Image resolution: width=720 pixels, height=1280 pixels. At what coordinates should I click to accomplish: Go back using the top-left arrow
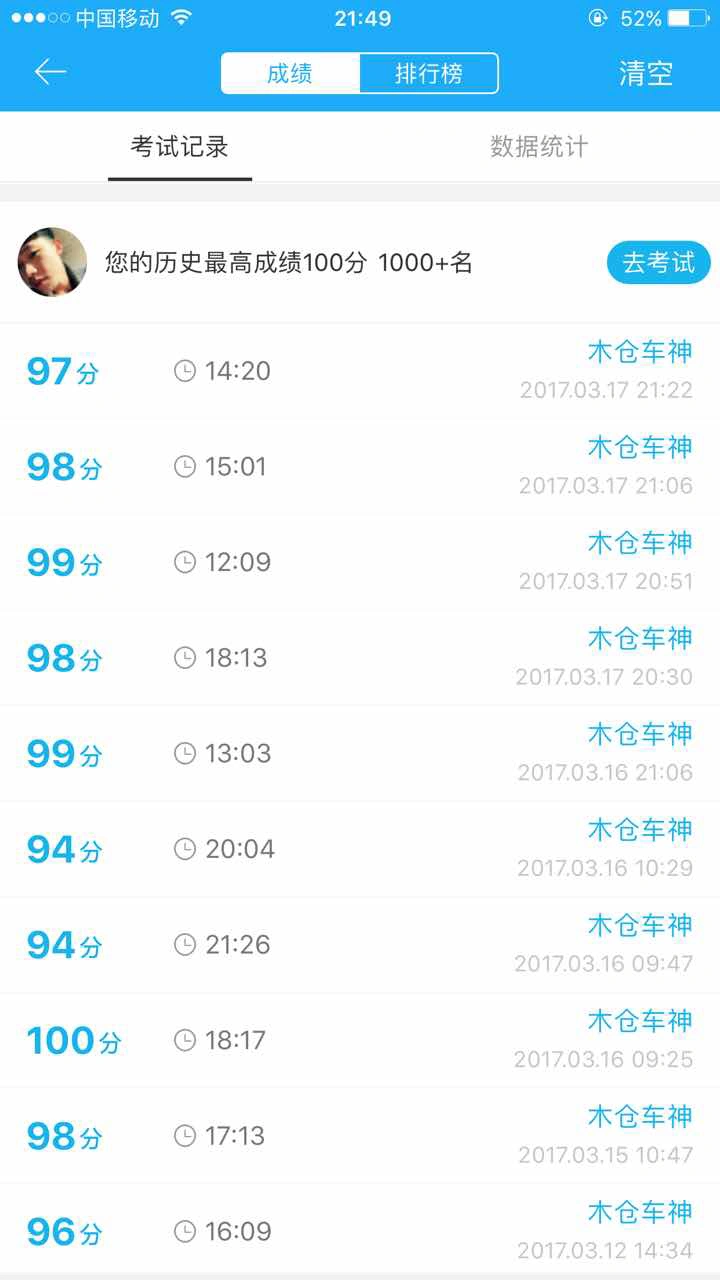pos(50,72)
